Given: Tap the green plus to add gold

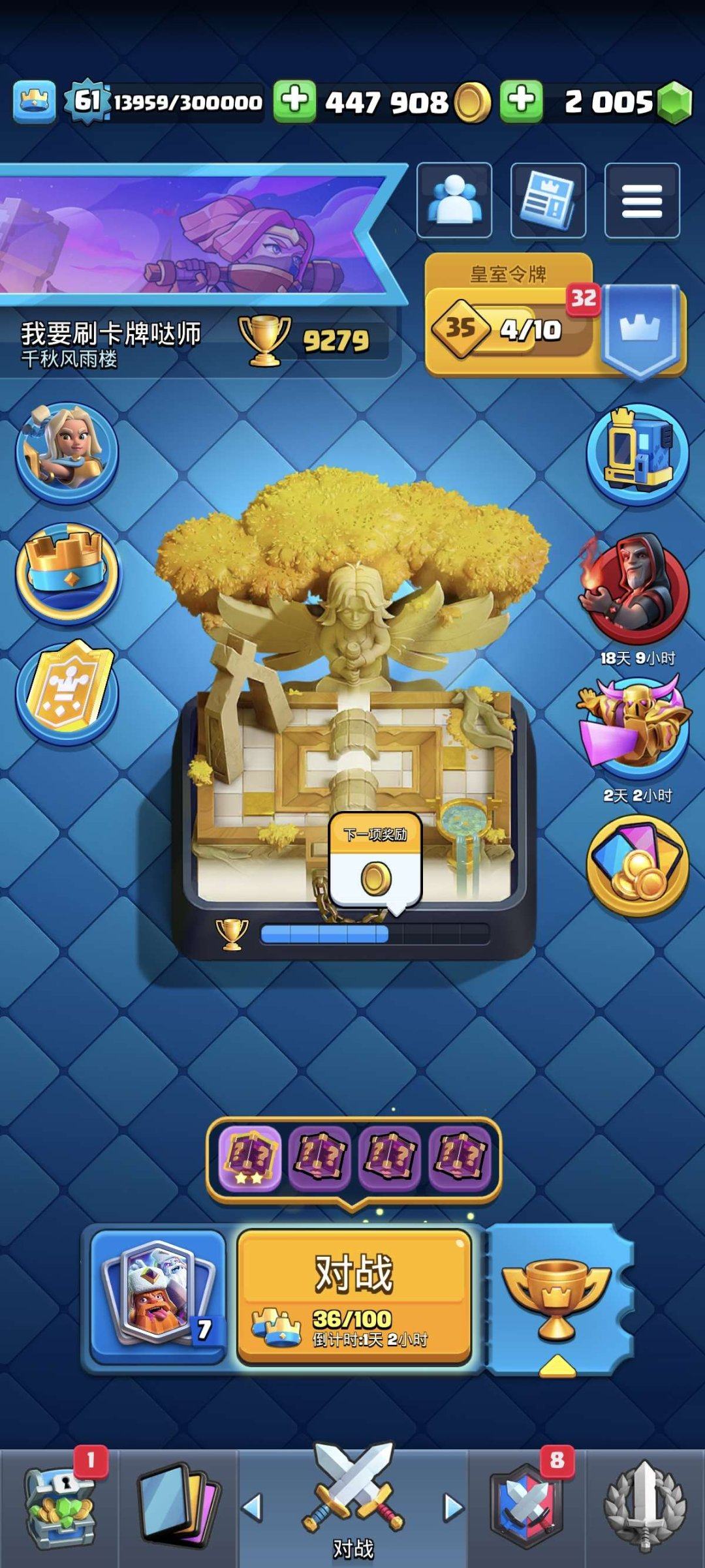Looking at the screenshot, I should point(294,101).
